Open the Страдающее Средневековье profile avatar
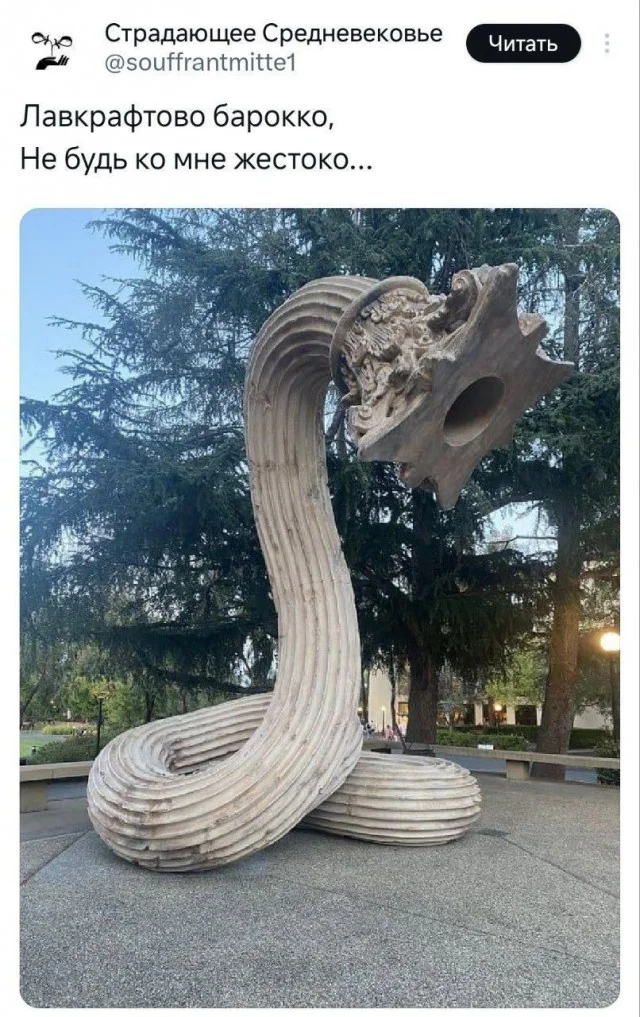The height and width of the screenshot is (1017, 640). tap(54, 49)
